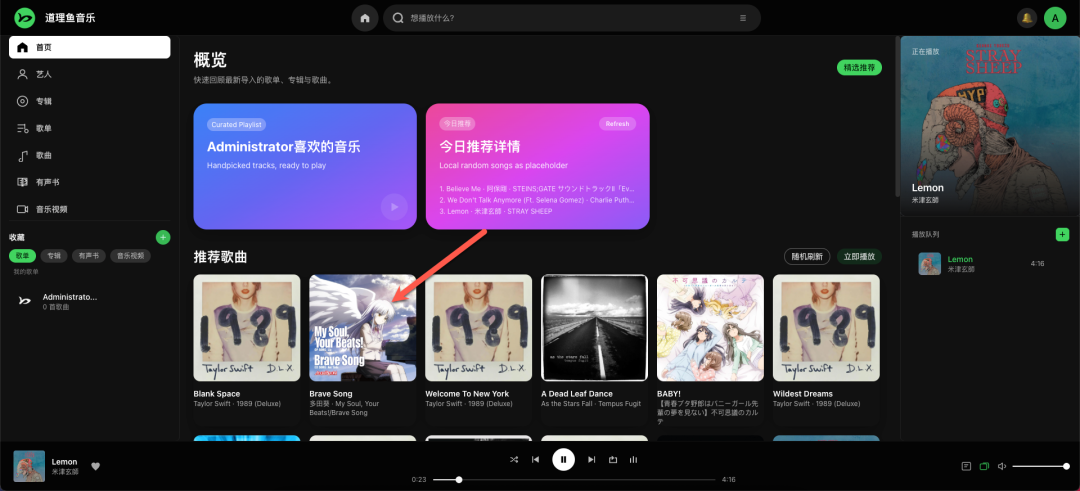Pause the current song

pyautogui.click(x=563, y=459)
